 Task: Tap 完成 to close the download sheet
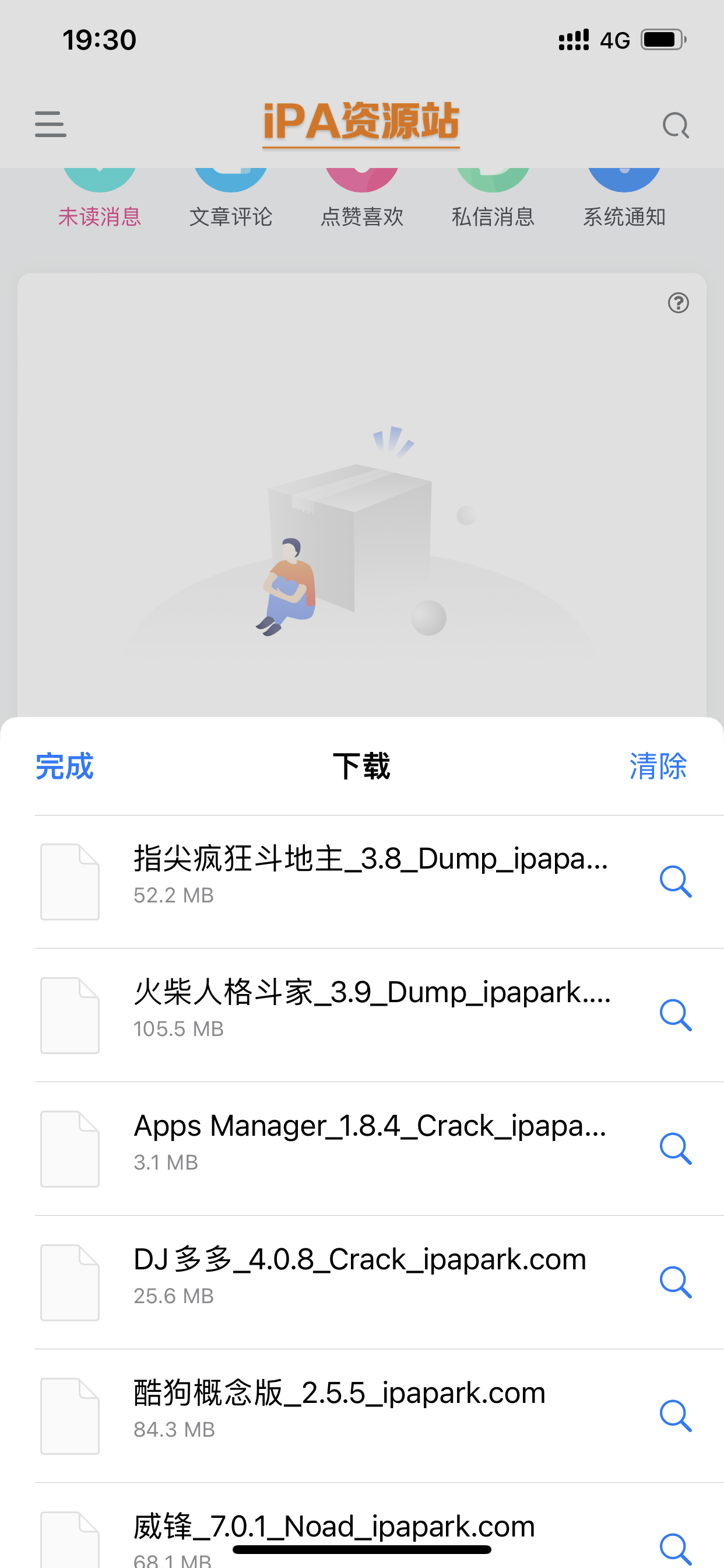64,767
